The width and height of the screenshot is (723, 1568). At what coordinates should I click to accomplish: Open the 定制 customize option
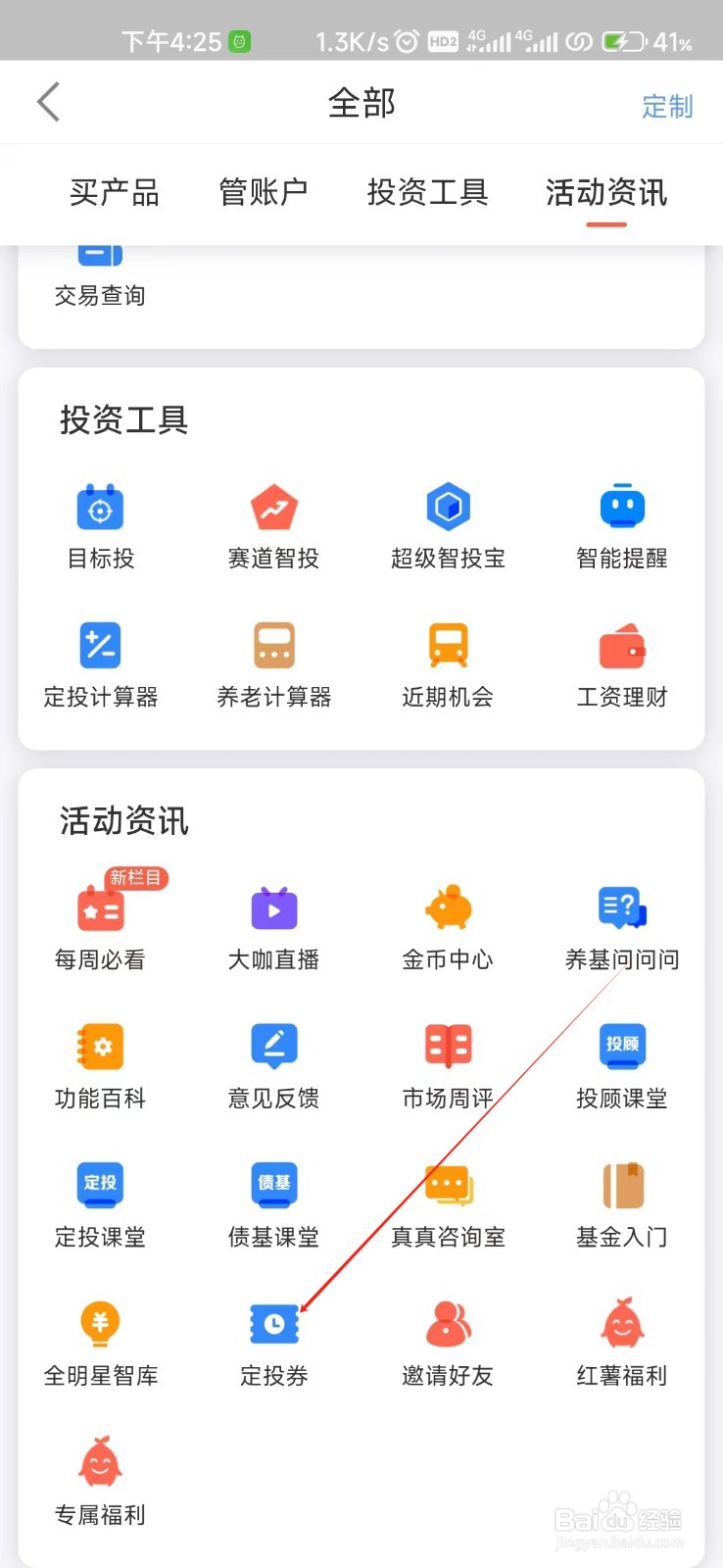click(666, 106)
